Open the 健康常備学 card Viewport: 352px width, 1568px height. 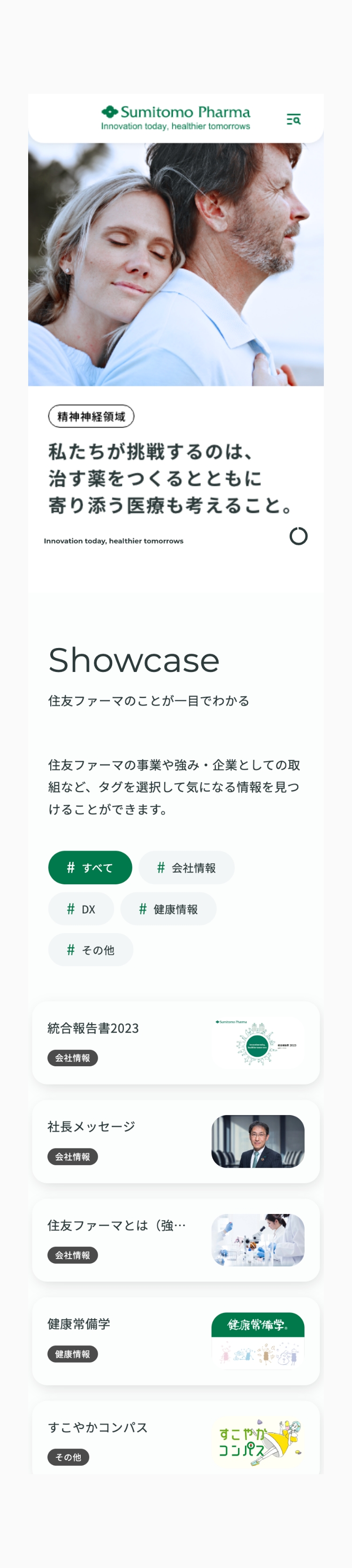tap(176, 1339)
